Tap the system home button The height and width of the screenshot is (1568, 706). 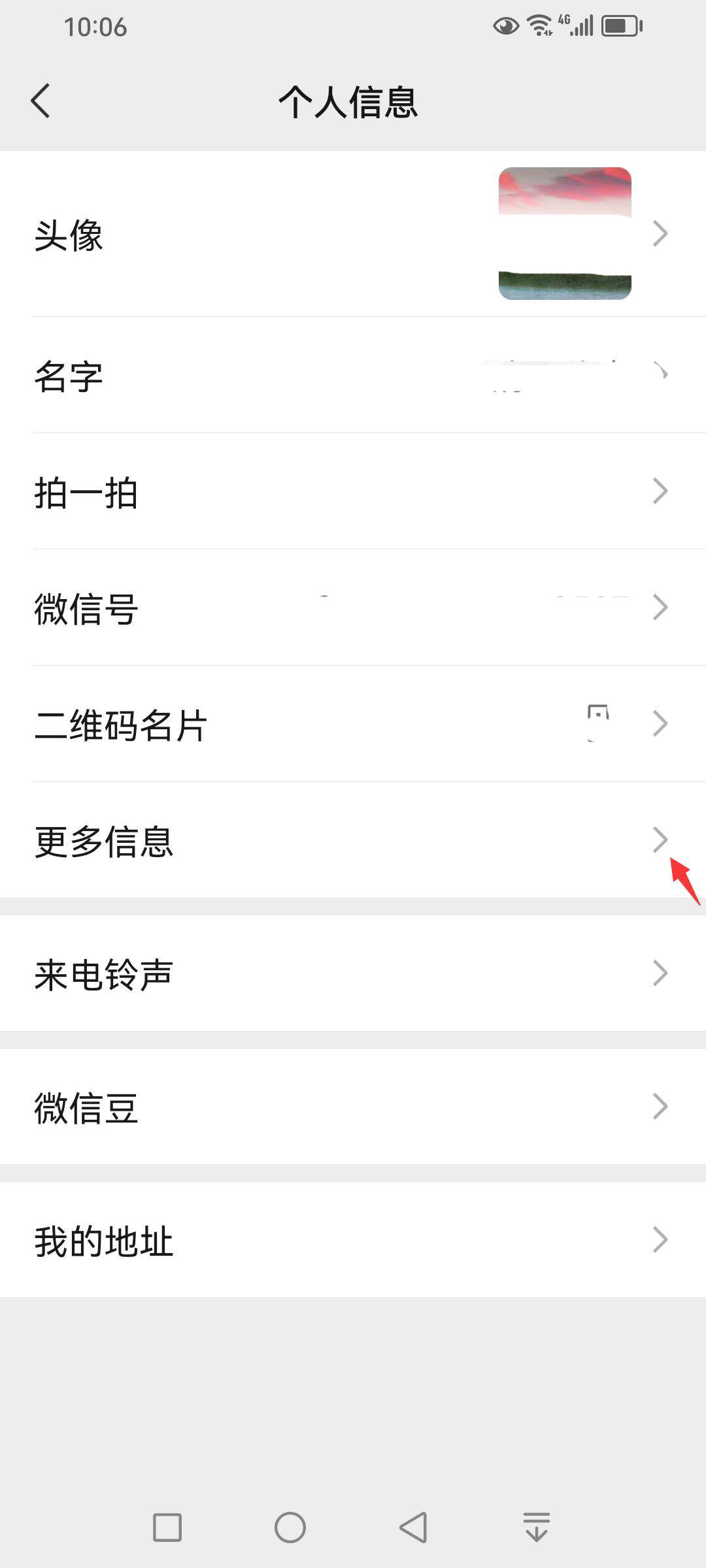pos(290,1527)
